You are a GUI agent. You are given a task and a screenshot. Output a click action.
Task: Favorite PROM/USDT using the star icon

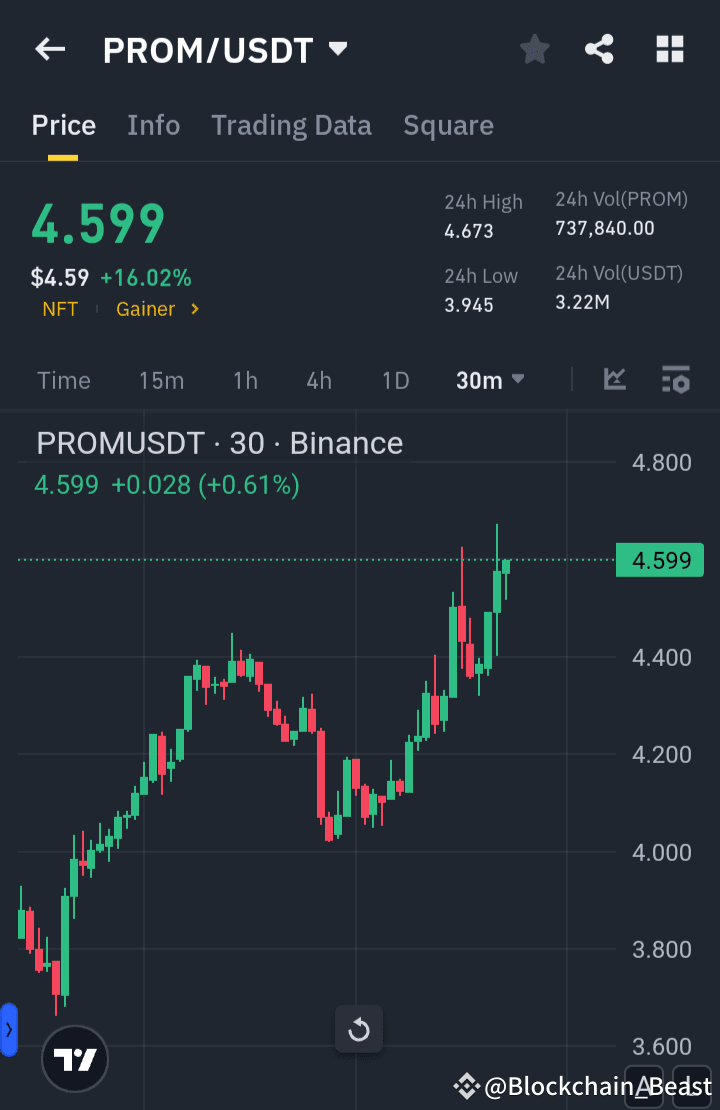[534, 49]
